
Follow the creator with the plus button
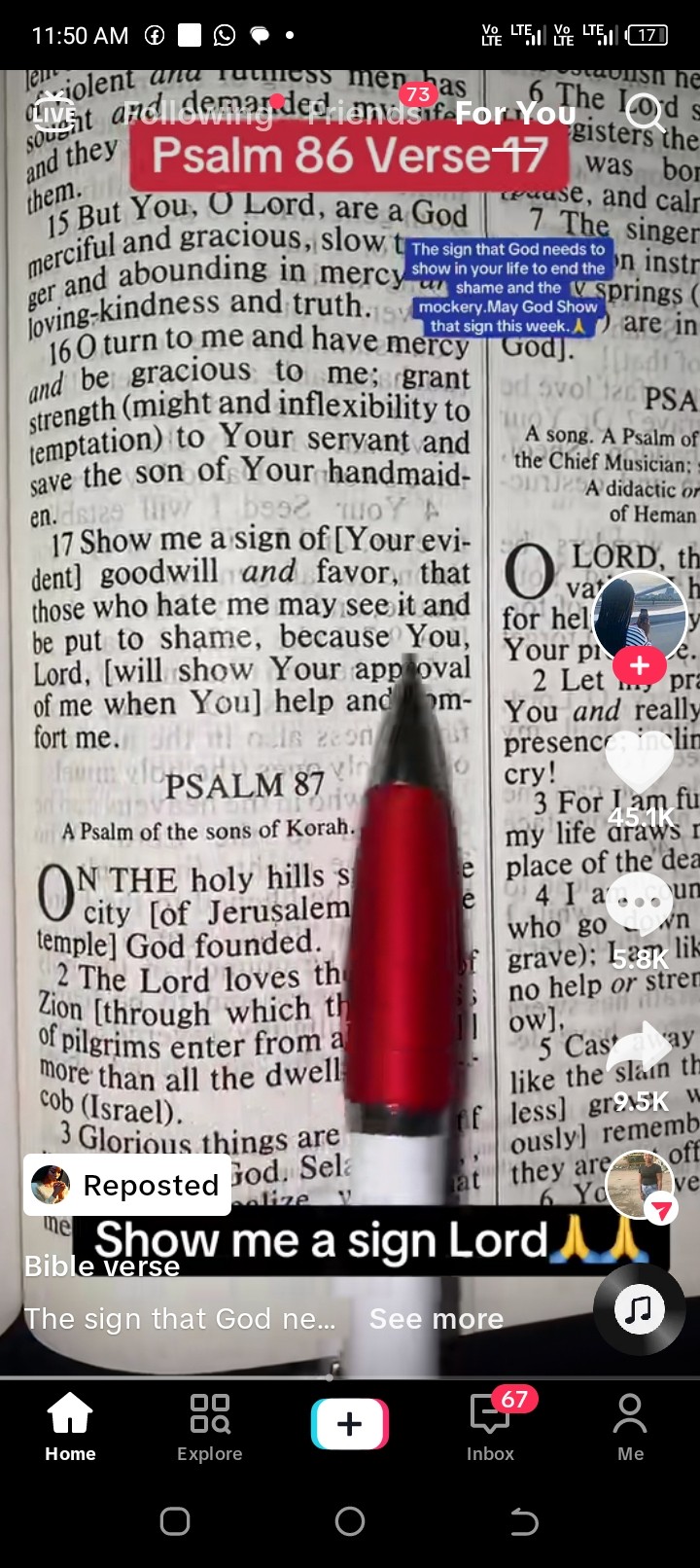[x=639, y=666]
